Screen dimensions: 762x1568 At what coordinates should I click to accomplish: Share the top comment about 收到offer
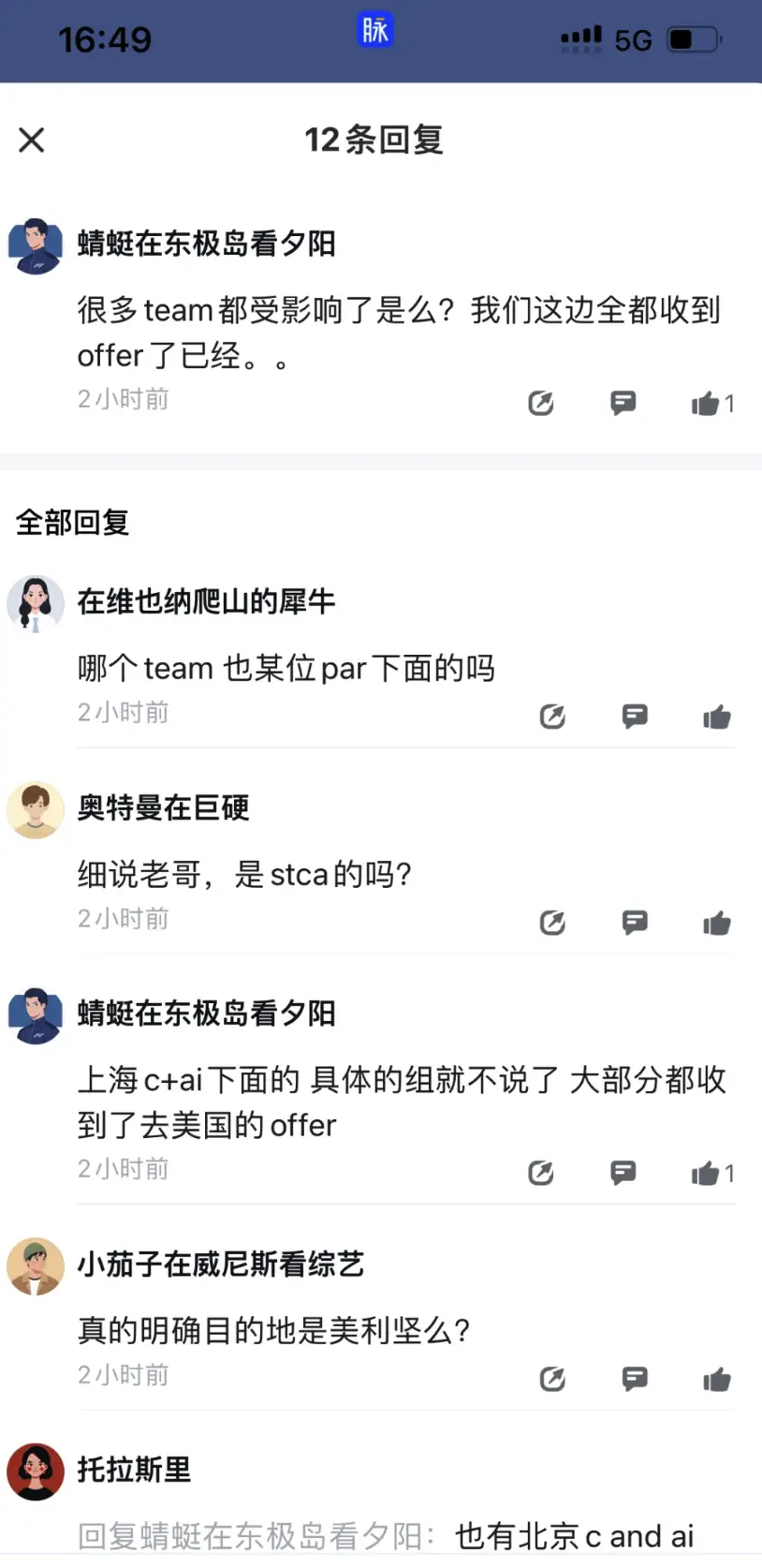click(541, 403)
